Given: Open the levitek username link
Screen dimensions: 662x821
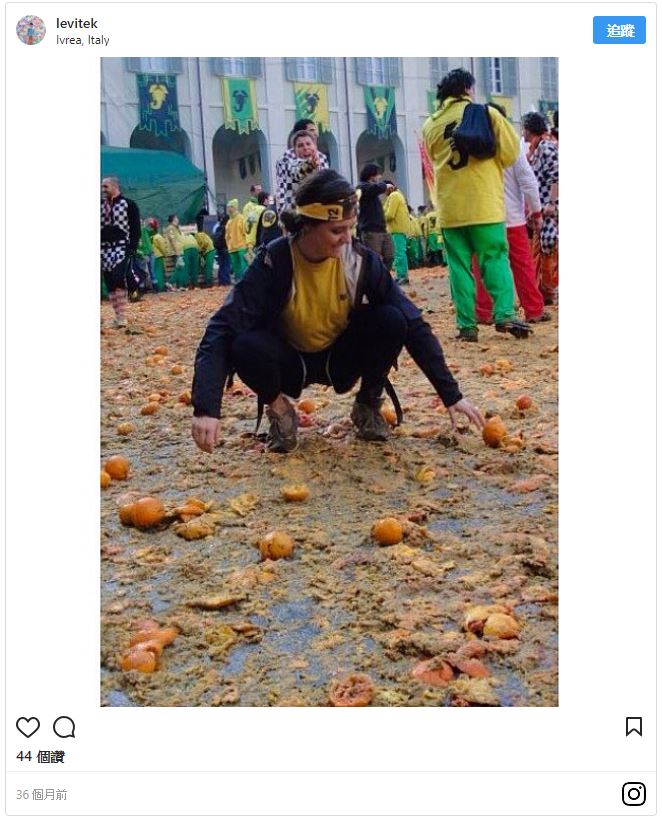Looking at the screenshot, I should click(77, 23).
